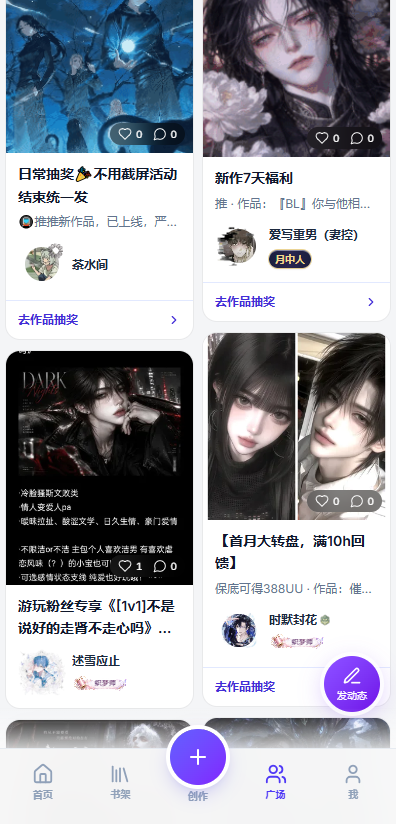Switch to the 首页 tab
This screenshot has height=824, width=396.
coord(43,782)
